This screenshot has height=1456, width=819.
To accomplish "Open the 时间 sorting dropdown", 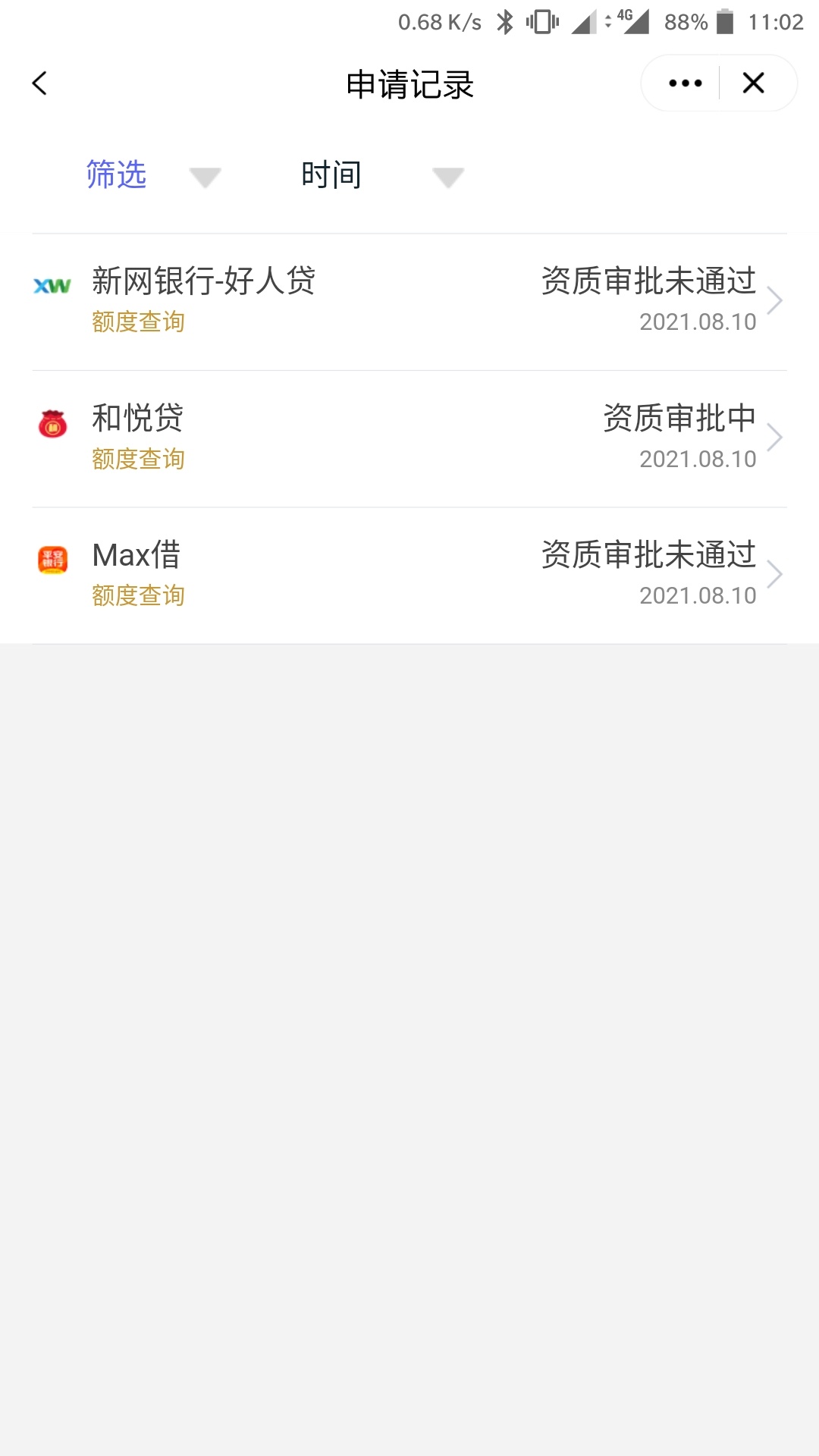I will [x=382, y=175].
